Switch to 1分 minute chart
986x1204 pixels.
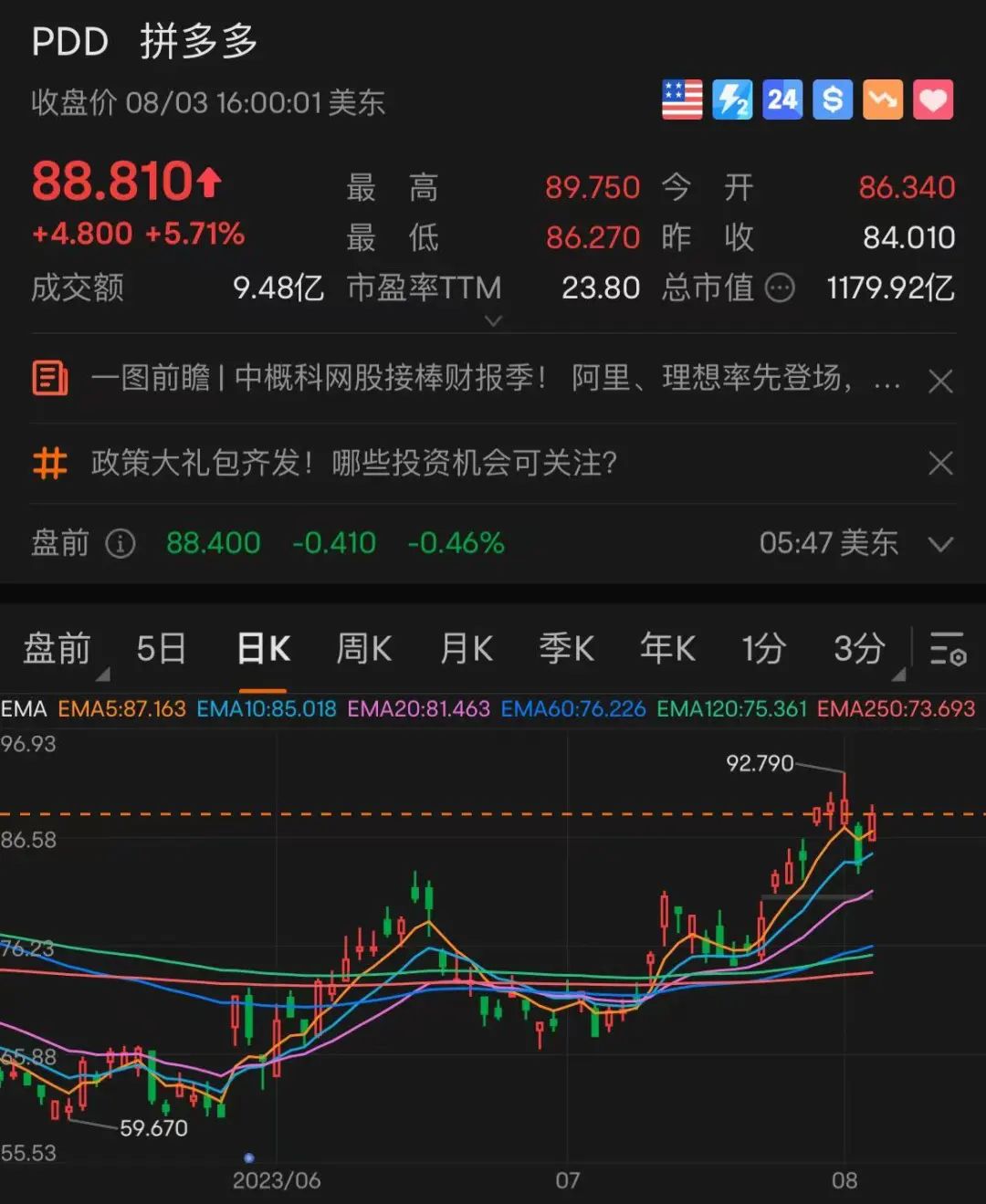(763, 649)
